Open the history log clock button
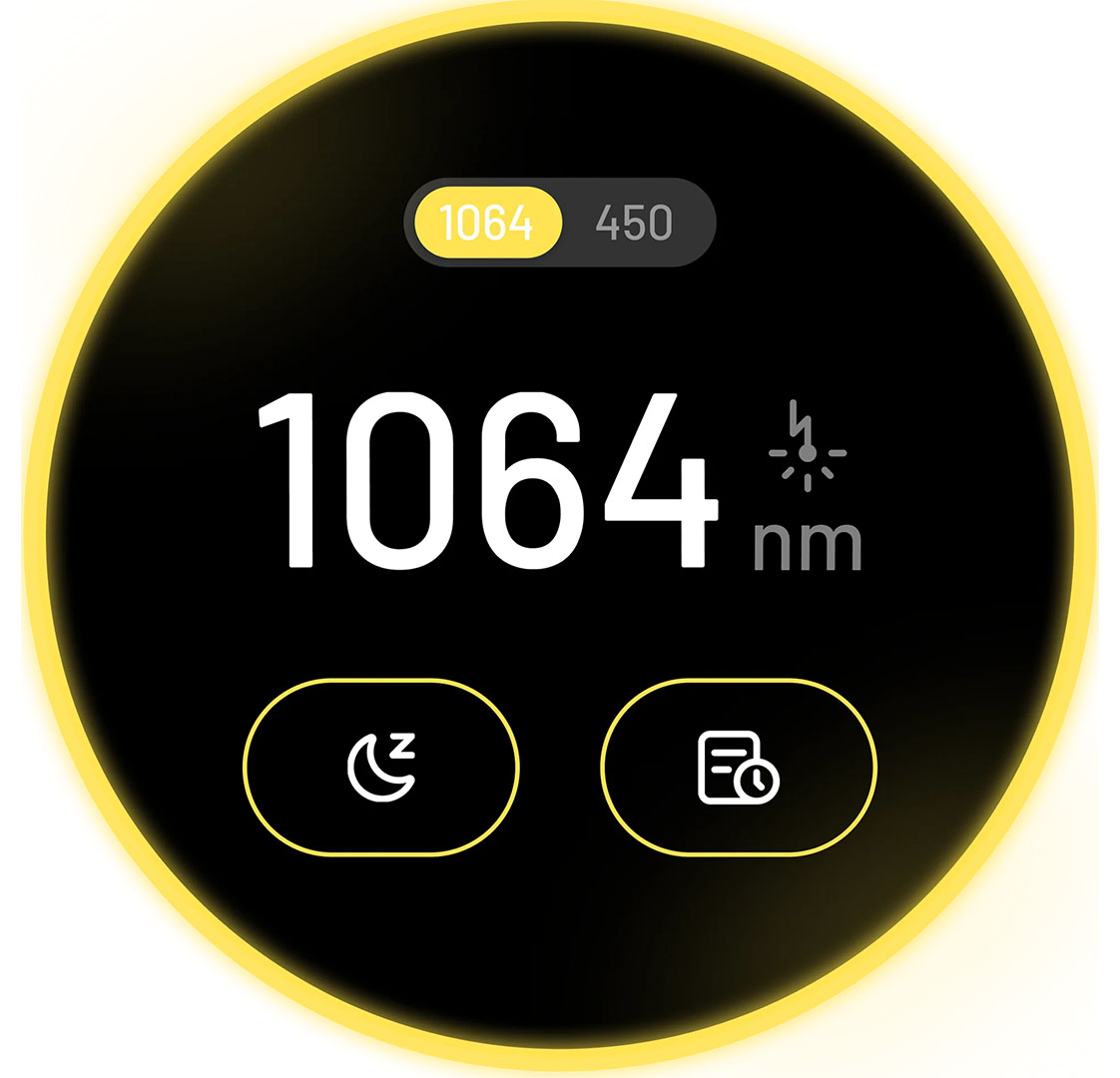Viewport: 1120px width, 1078px height. click(x=738, y=767)
